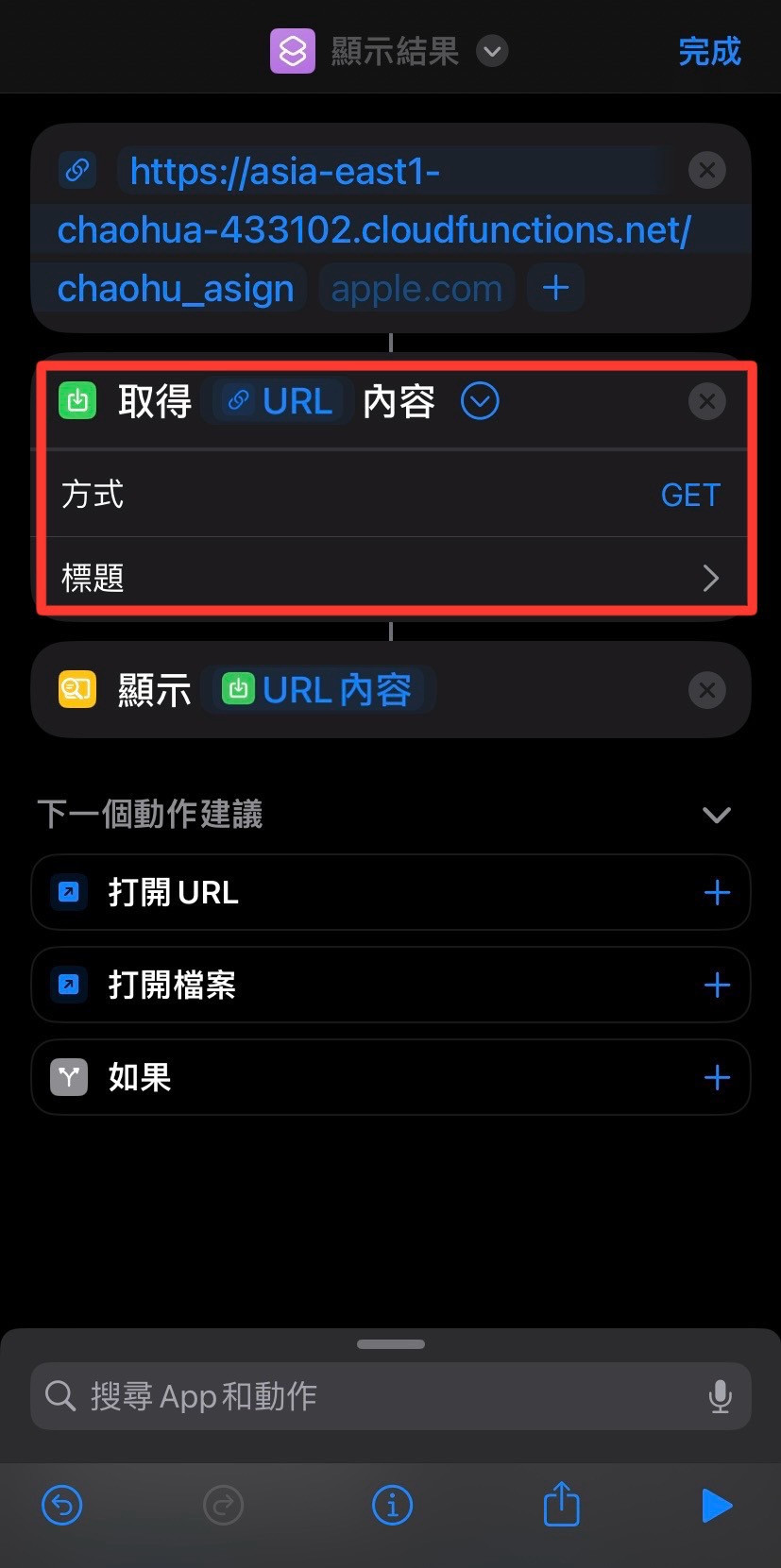Open shortcut info details
Viewport: 781px width, 1568px height.
(392, 1506)
